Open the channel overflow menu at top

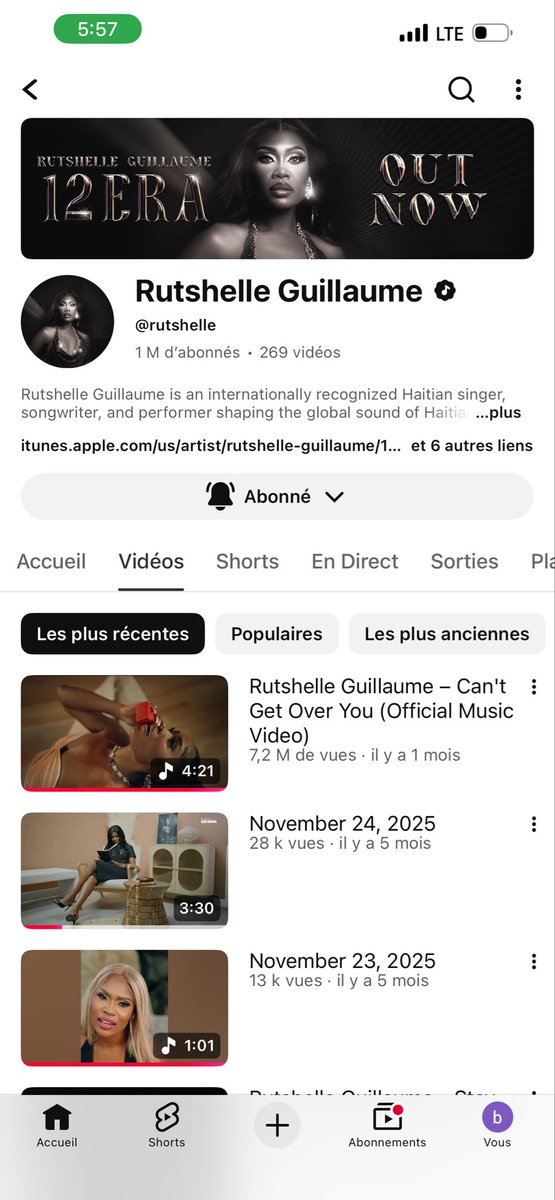pyautogui.click(x=518, y=89)
